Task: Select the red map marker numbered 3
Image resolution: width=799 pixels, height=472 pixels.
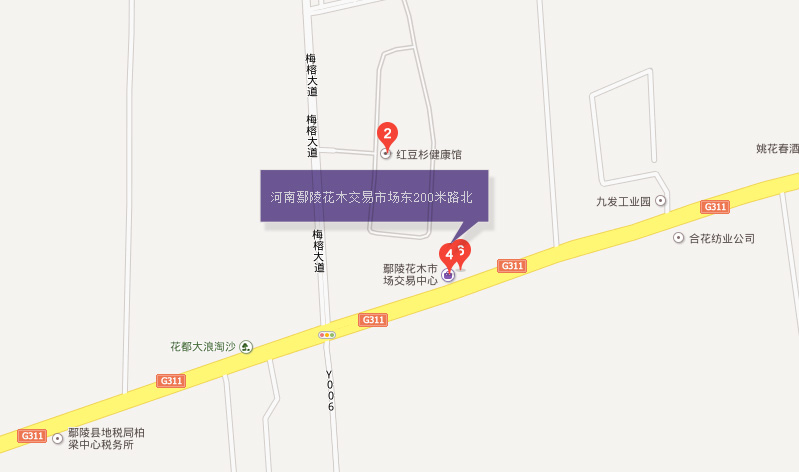Action: 462,247
